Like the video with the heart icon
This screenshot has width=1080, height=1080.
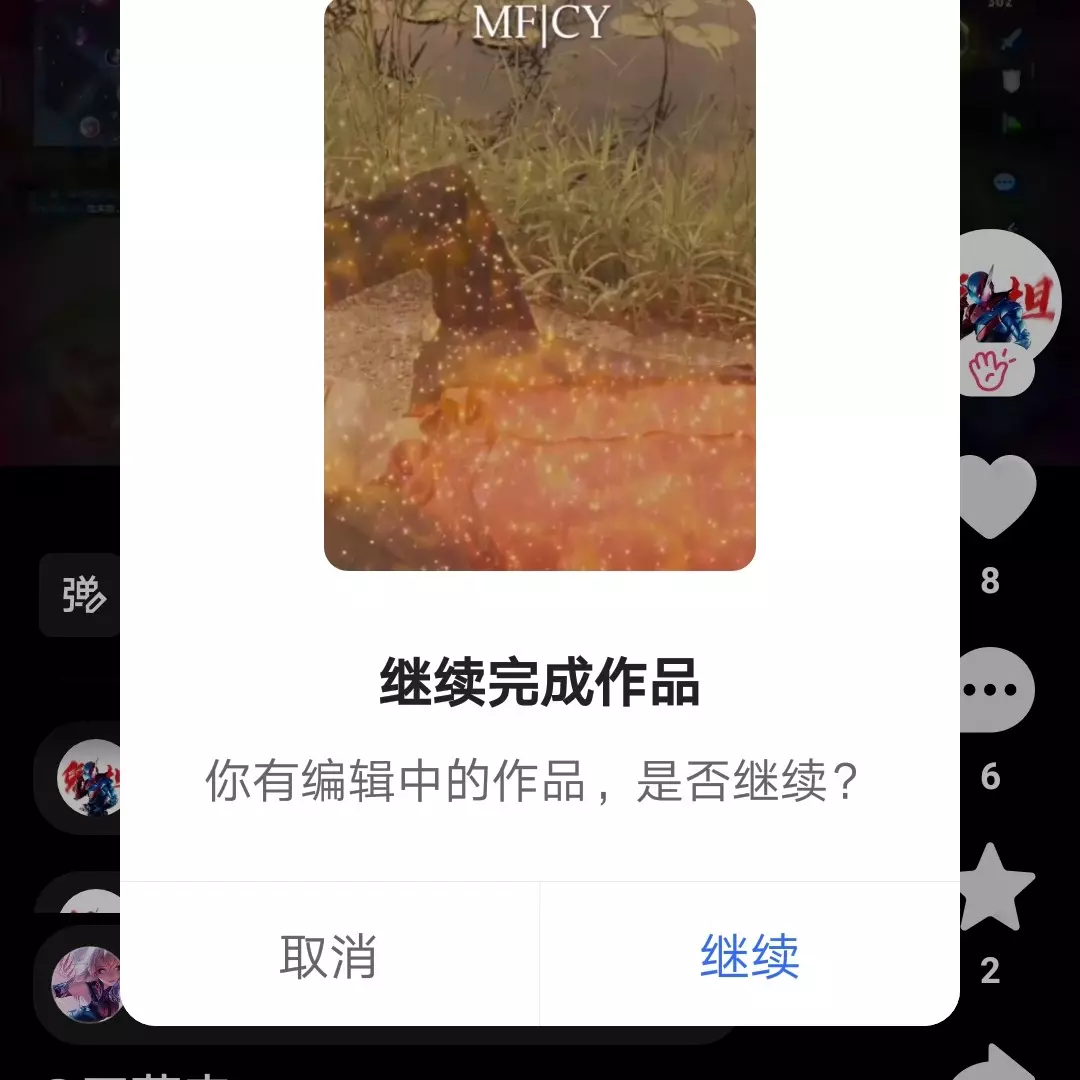[996, 497]
